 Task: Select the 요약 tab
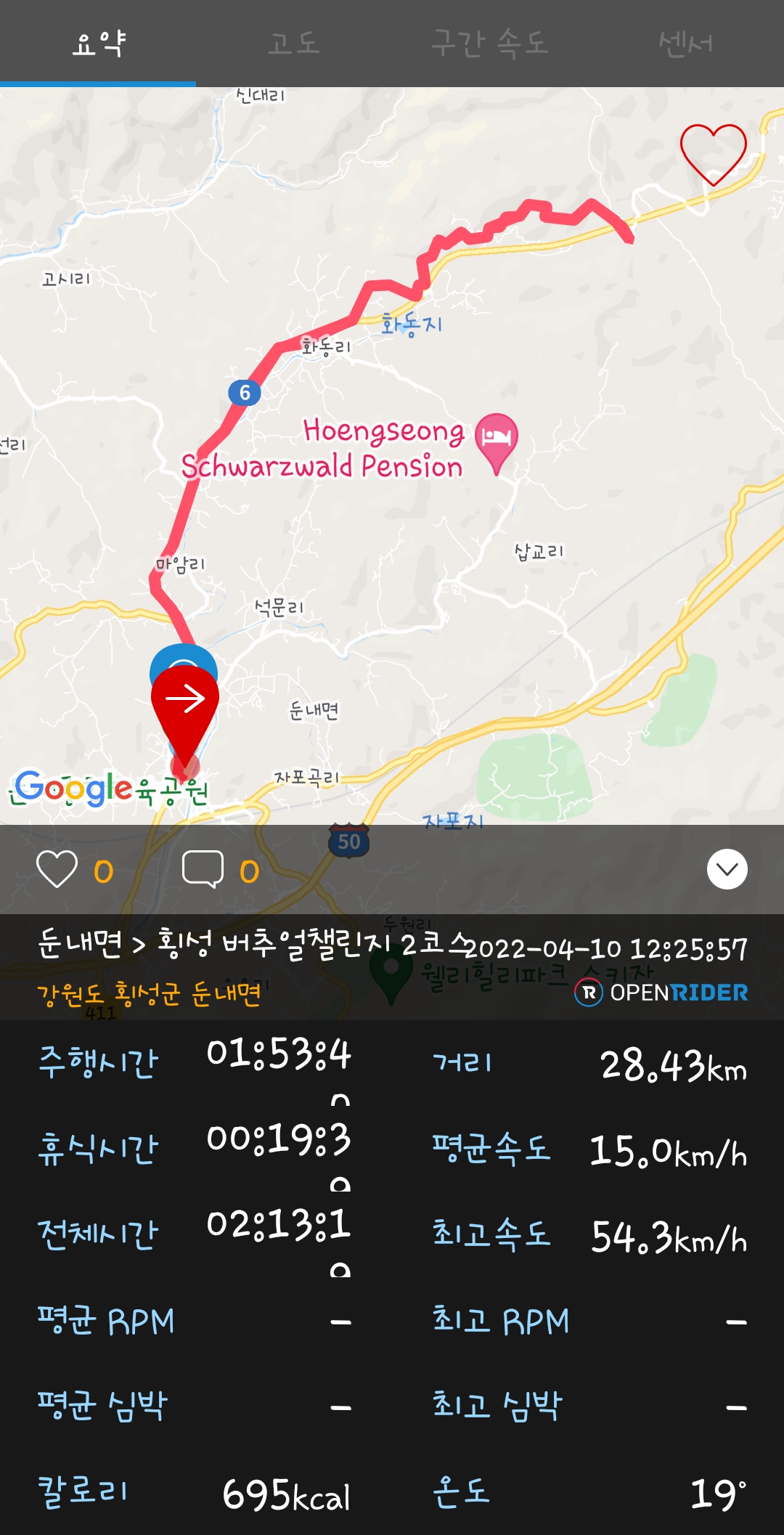(x=98, y=44)
